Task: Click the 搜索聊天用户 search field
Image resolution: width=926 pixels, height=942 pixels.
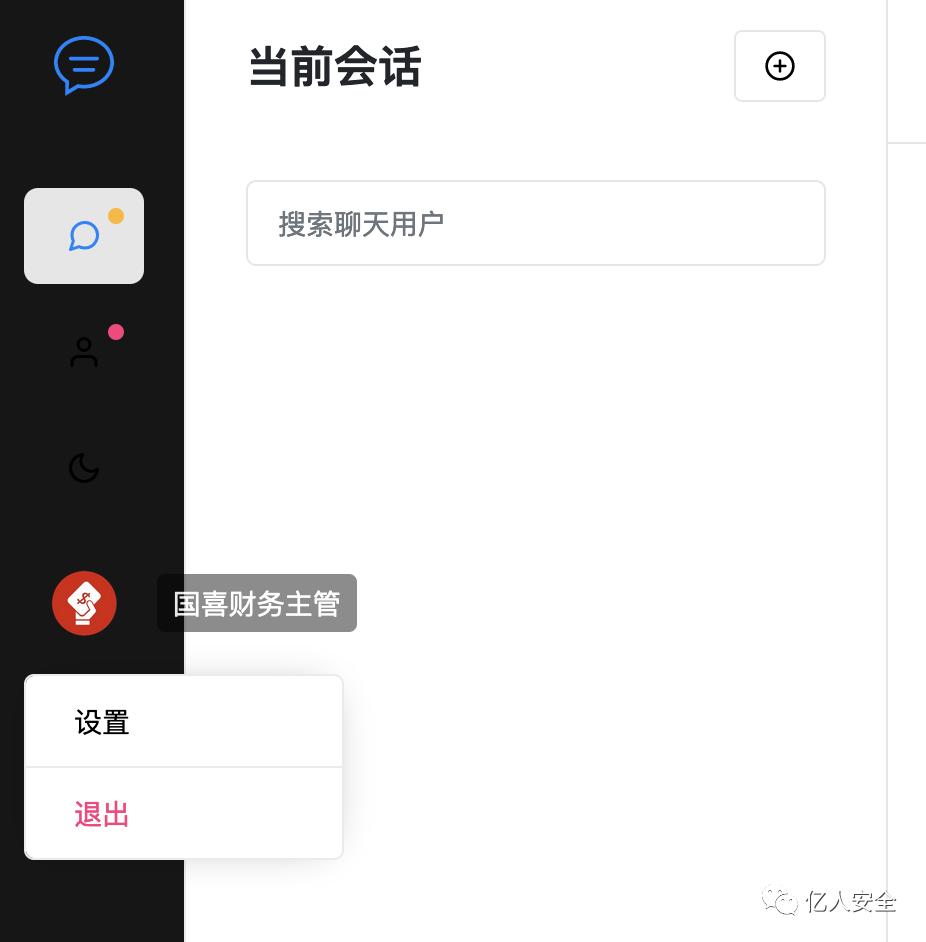Action: [x=536, y=223]
